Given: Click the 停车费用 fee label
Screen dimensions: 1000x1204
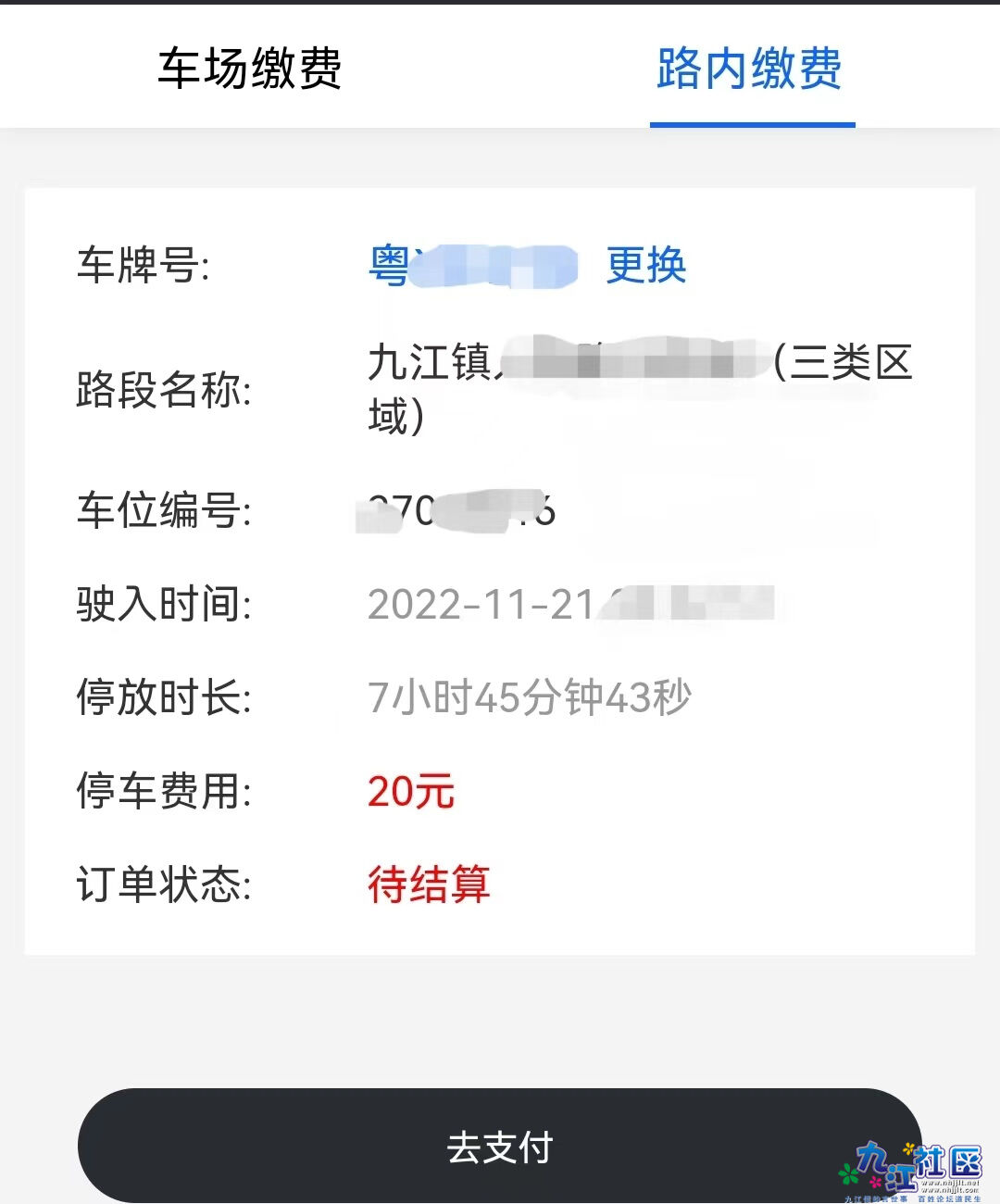Looking at the screenshot, I should (167, 793).
